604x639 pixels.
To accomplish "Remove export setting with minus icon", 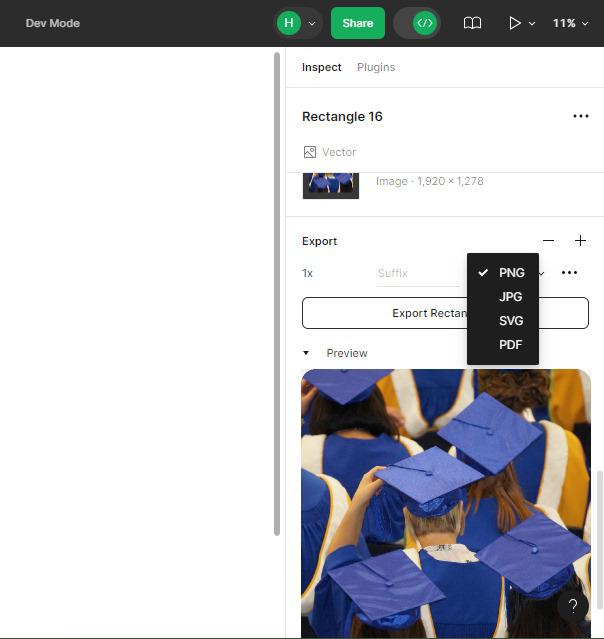I will click(548, 241).
